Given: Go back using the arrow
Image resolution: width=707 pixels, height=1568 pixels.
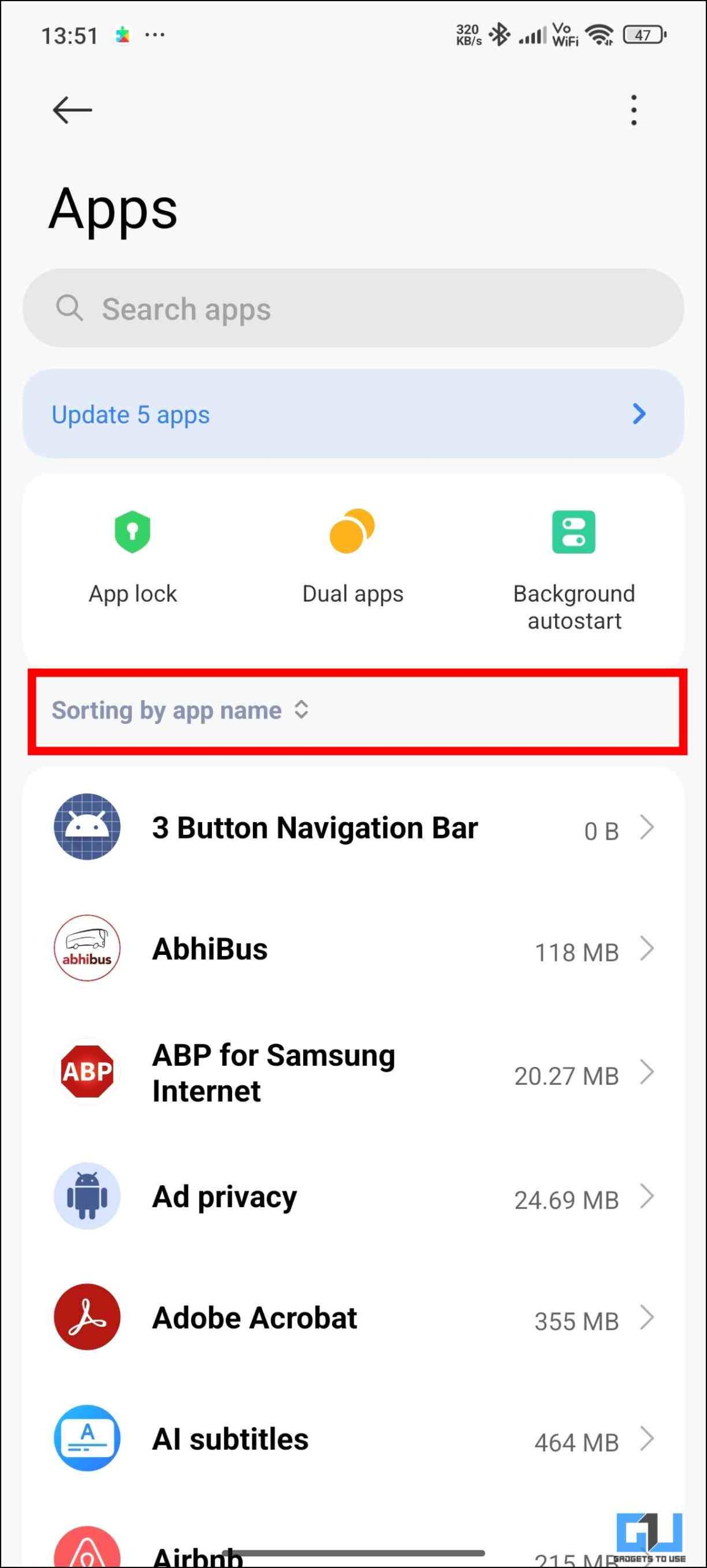Looking at the screenshot, I should coord(72,110).
